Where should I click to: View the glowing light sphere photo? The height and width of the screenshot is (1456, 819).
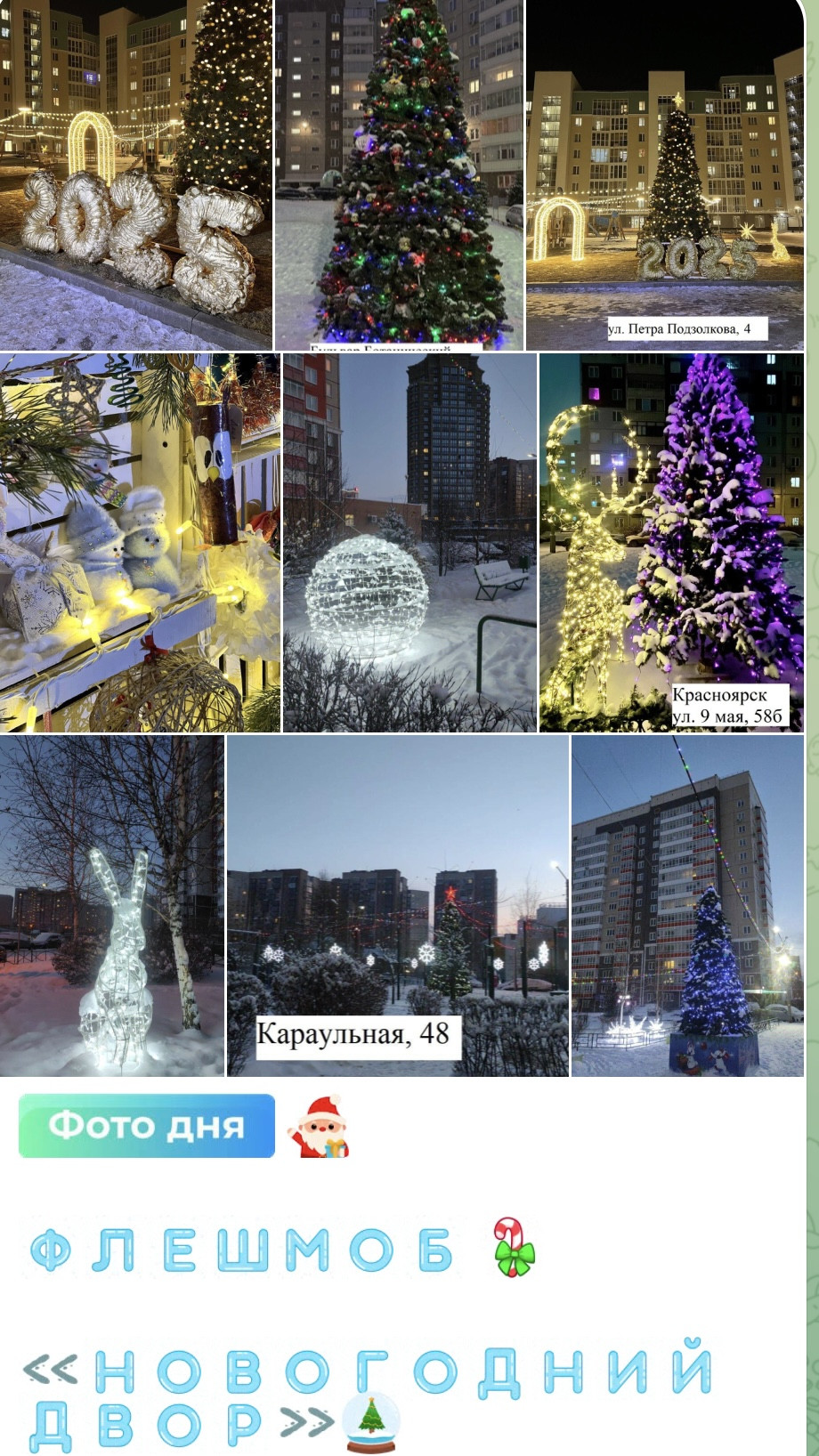coord(409,543)
